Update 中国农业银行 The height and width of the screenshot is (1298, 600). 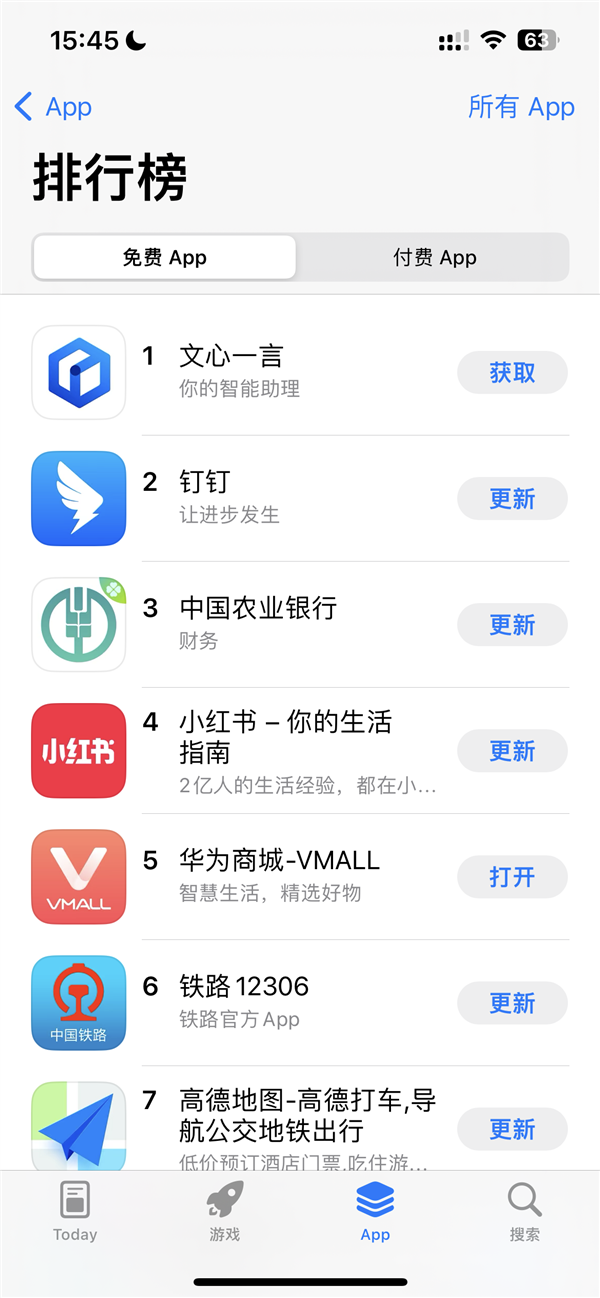pyautogui.click(x=512, y=625)
